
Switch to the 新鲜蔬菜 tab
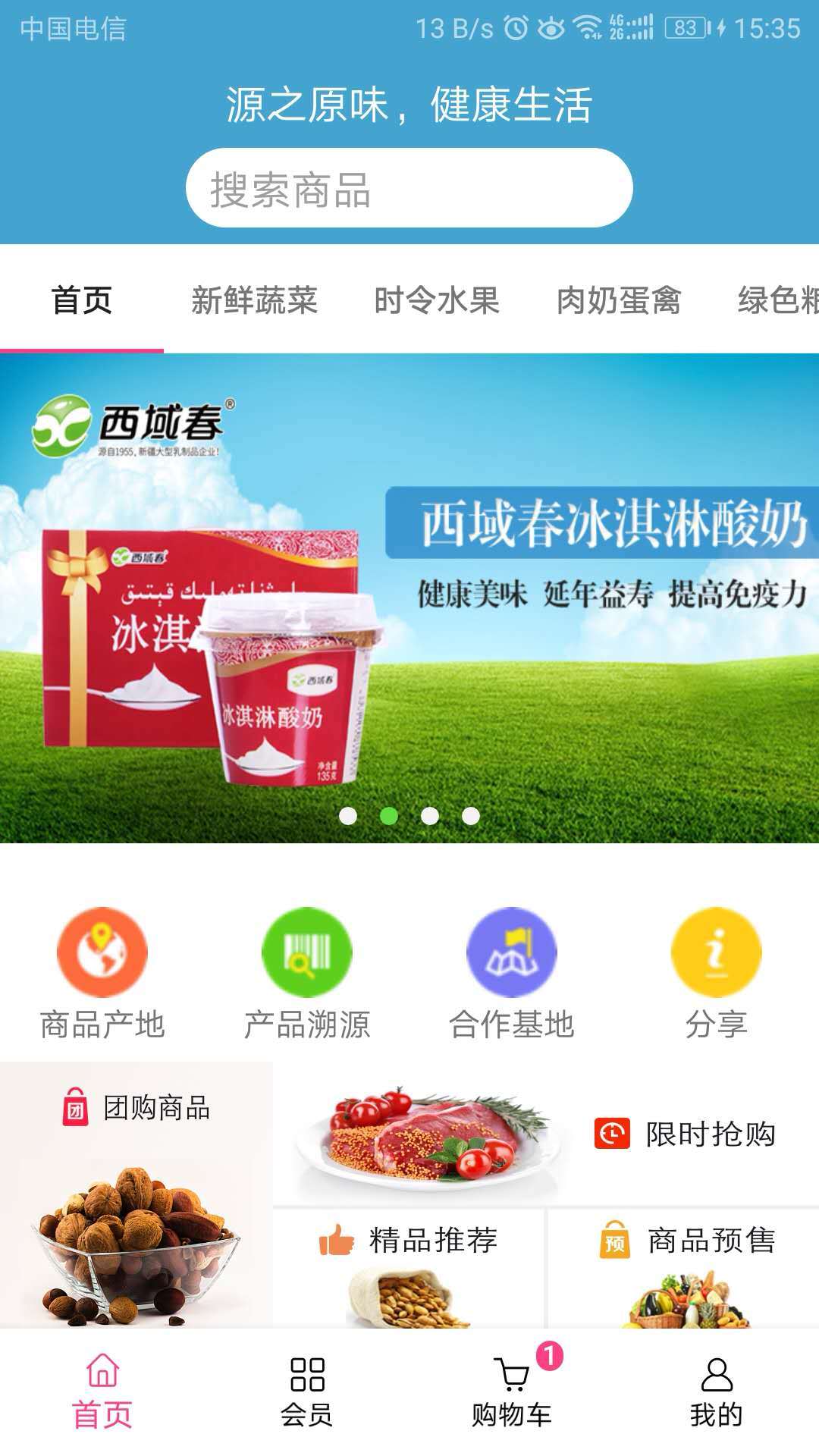pos(254,300)
